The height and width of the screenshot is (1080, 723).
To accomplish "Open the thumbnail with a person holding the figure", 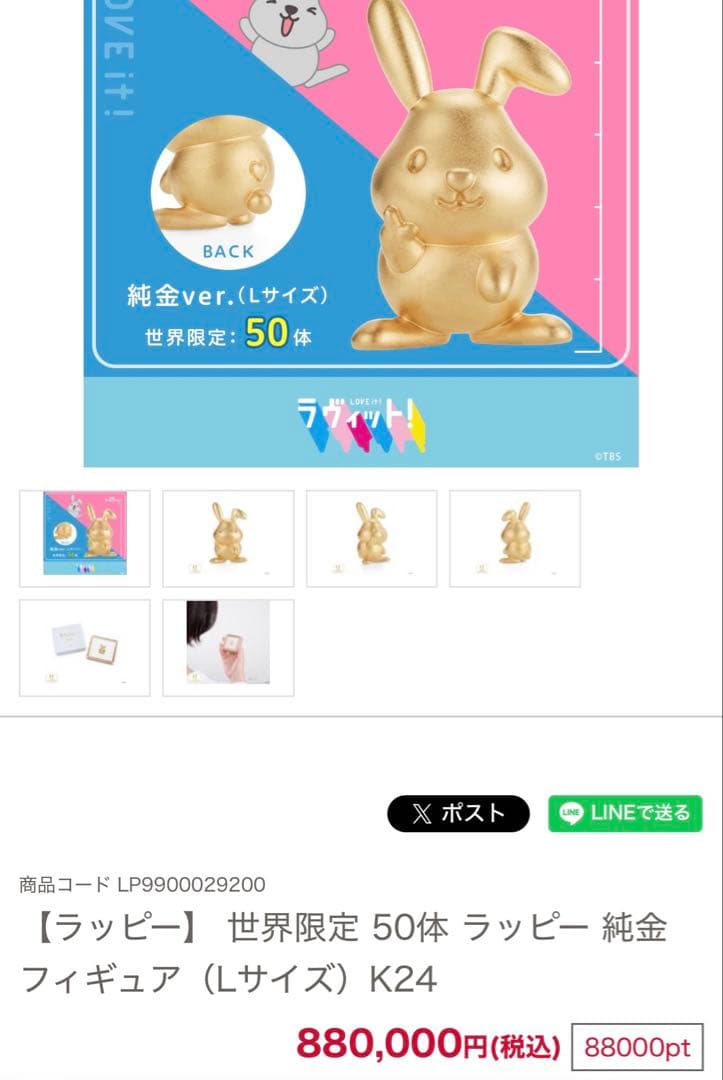I will 228,647.
